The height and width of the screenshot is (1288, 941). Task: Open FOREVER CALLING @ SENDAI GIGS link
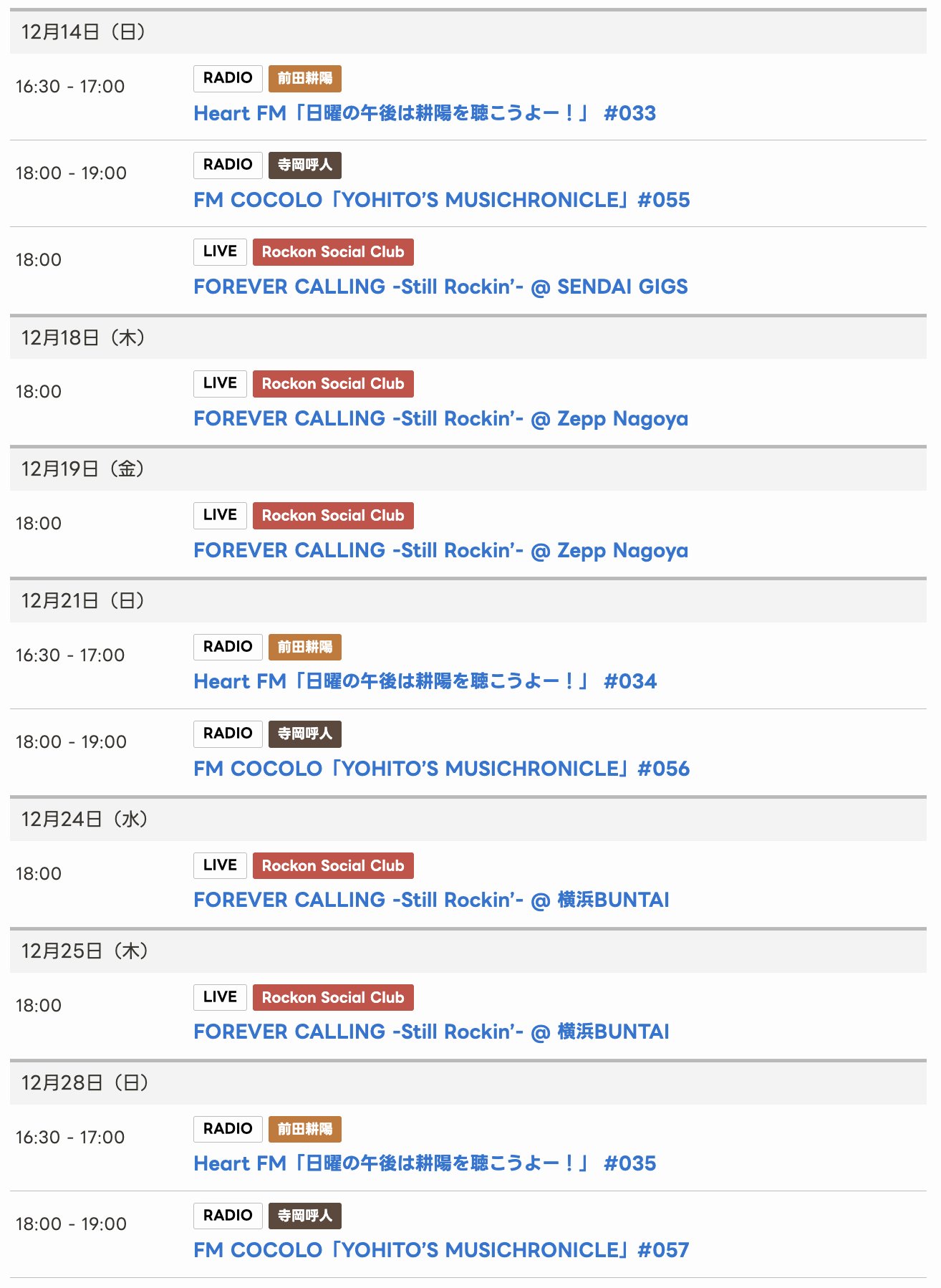[440, 287]
